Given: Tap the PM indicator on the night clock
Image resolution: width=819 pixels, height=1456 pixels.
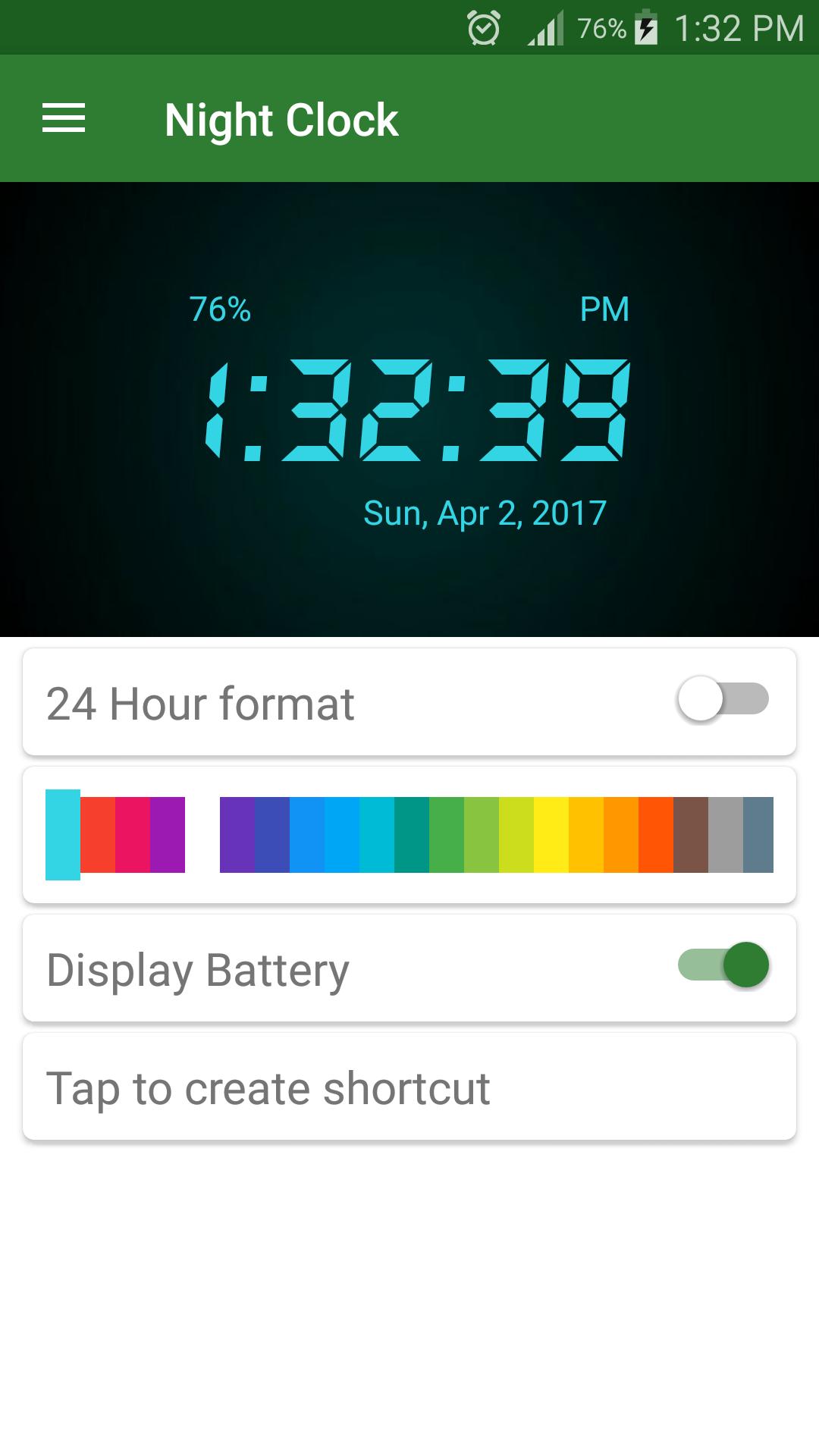Looking at the screenshot, I should pos(604,309).
